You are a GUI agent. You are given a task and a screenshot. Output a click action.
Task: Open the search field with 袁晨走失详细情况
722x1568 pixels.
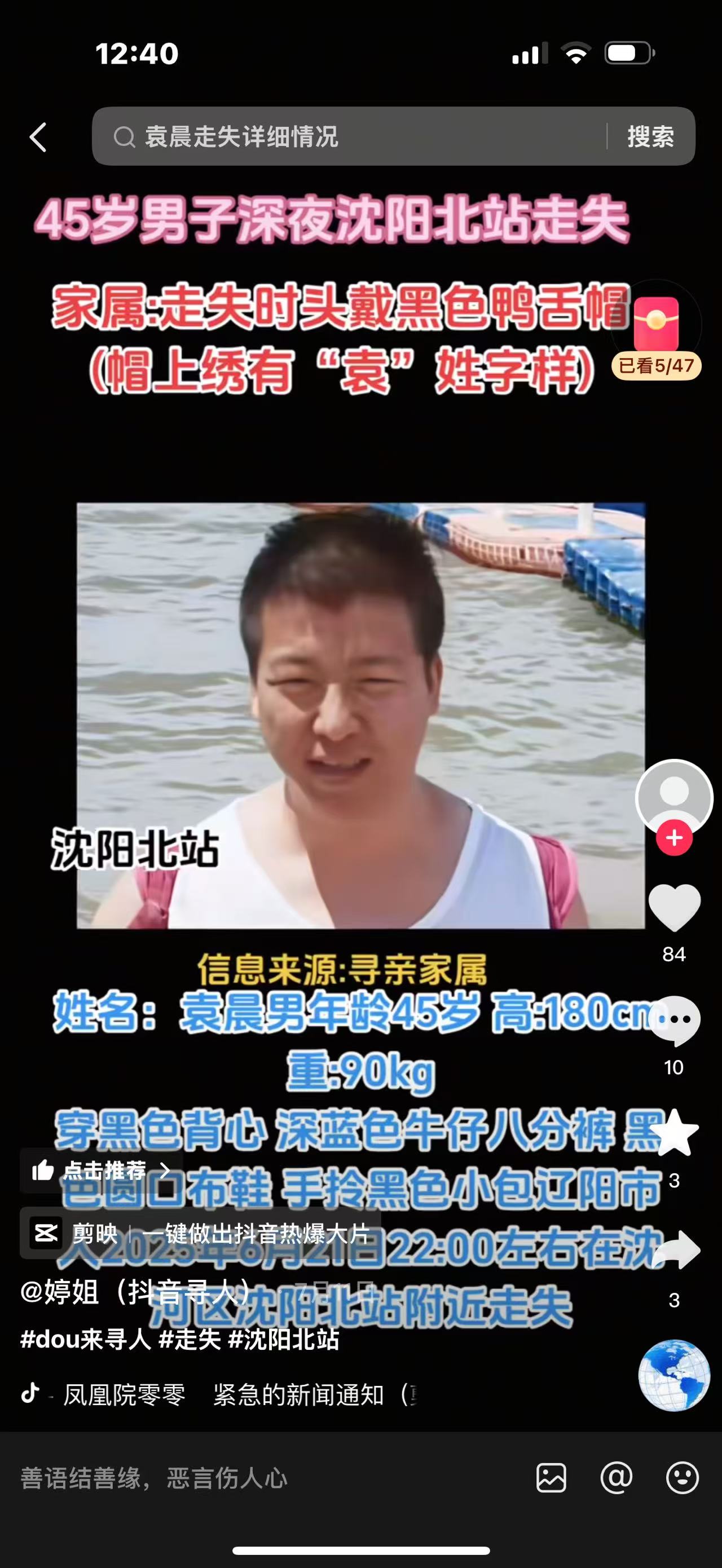(x=347, y=137)
